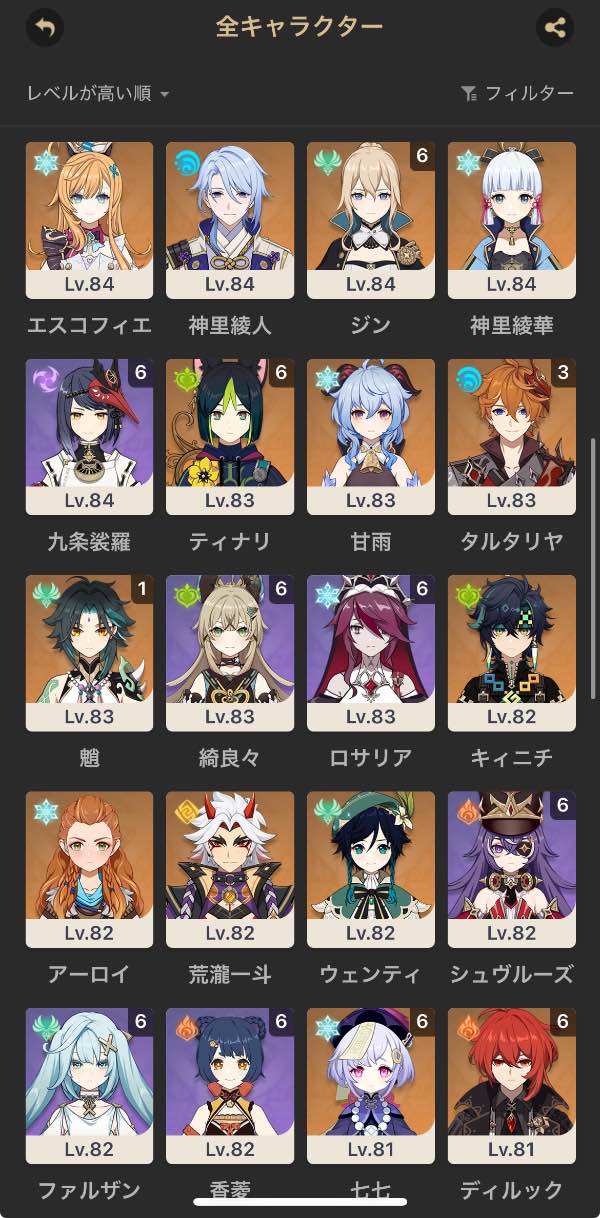The height and width of the screenshot is (1218, 600).
Task: Go back with the arrow icon
Action: (44, 27)
